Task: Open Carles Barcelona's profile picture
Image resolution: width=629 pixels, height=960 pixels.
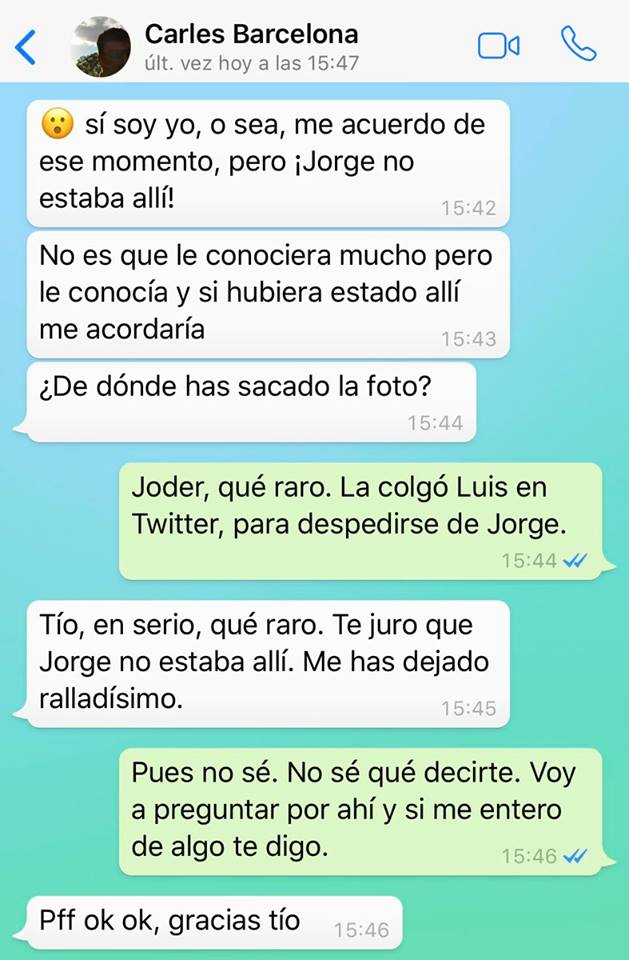Action: click(x=101, y=47)
